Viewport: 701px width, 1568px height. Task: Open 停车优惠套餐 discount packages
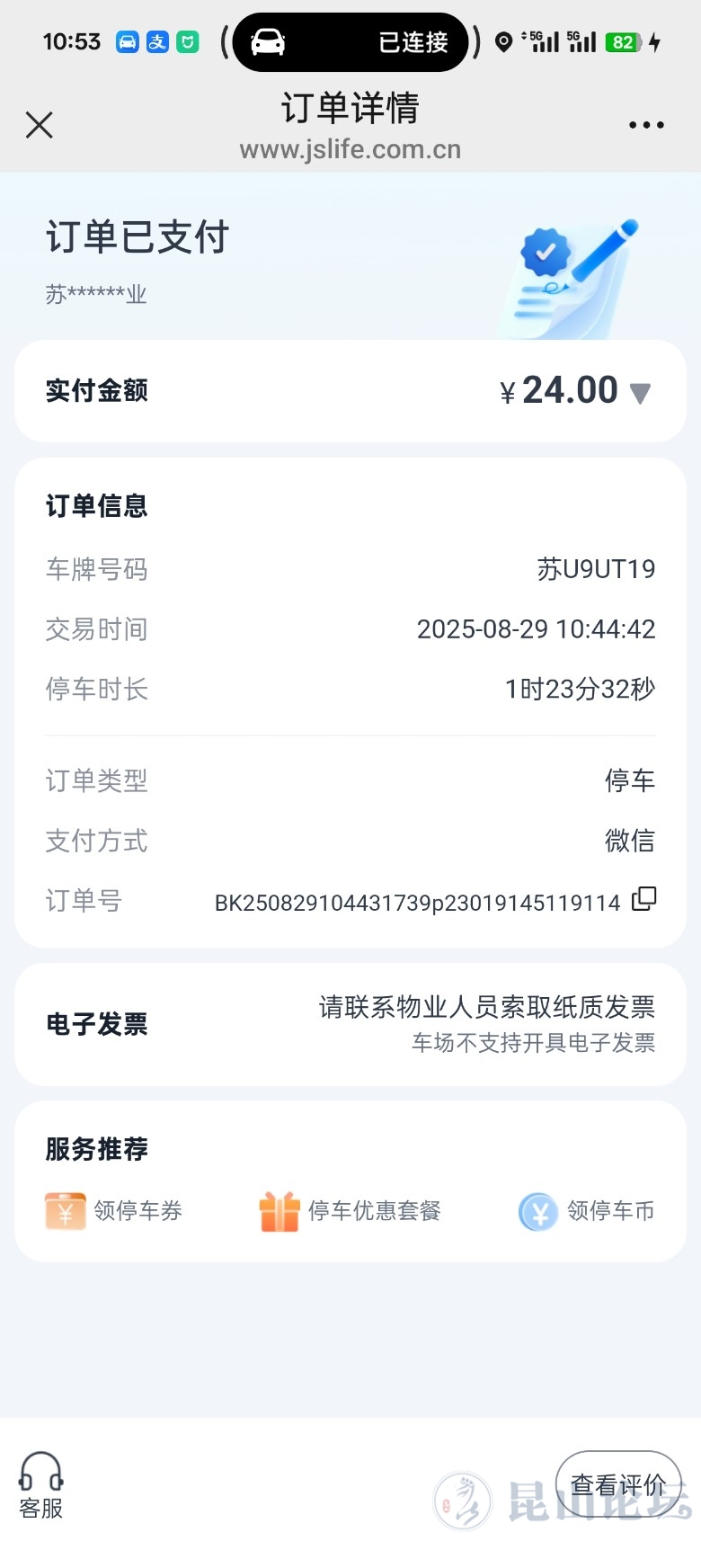click(x=350, y=1211)
